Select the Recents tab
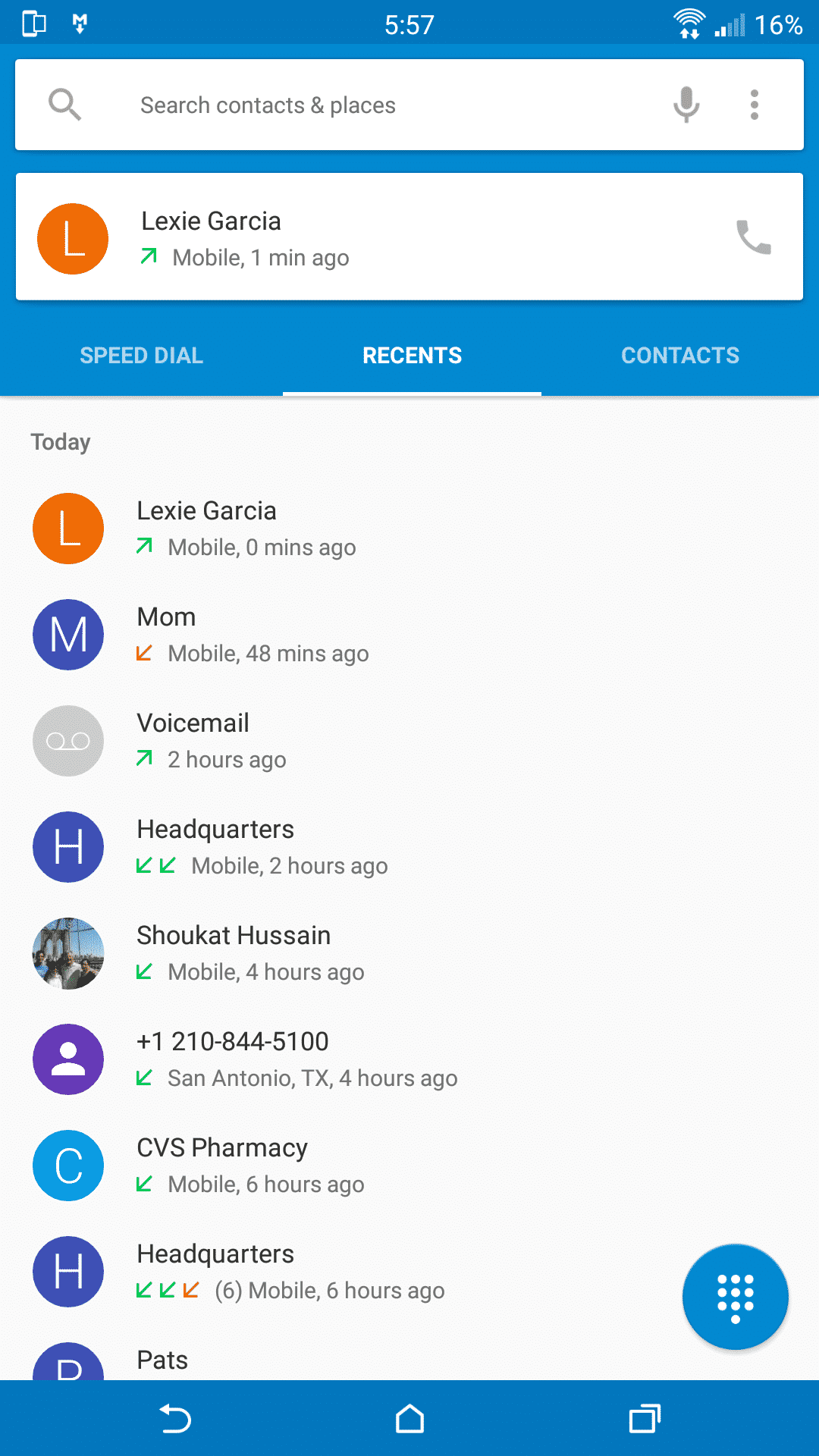 tap(412, 356)
